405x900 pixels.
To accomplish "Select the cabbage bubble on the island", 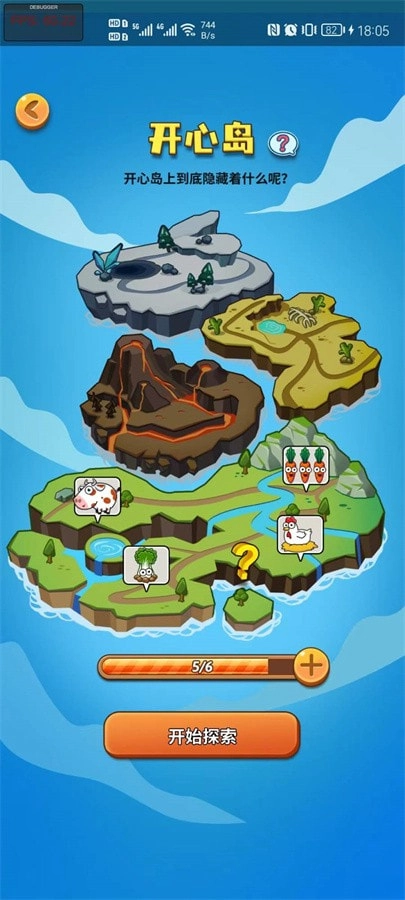I will click(146, 567).
